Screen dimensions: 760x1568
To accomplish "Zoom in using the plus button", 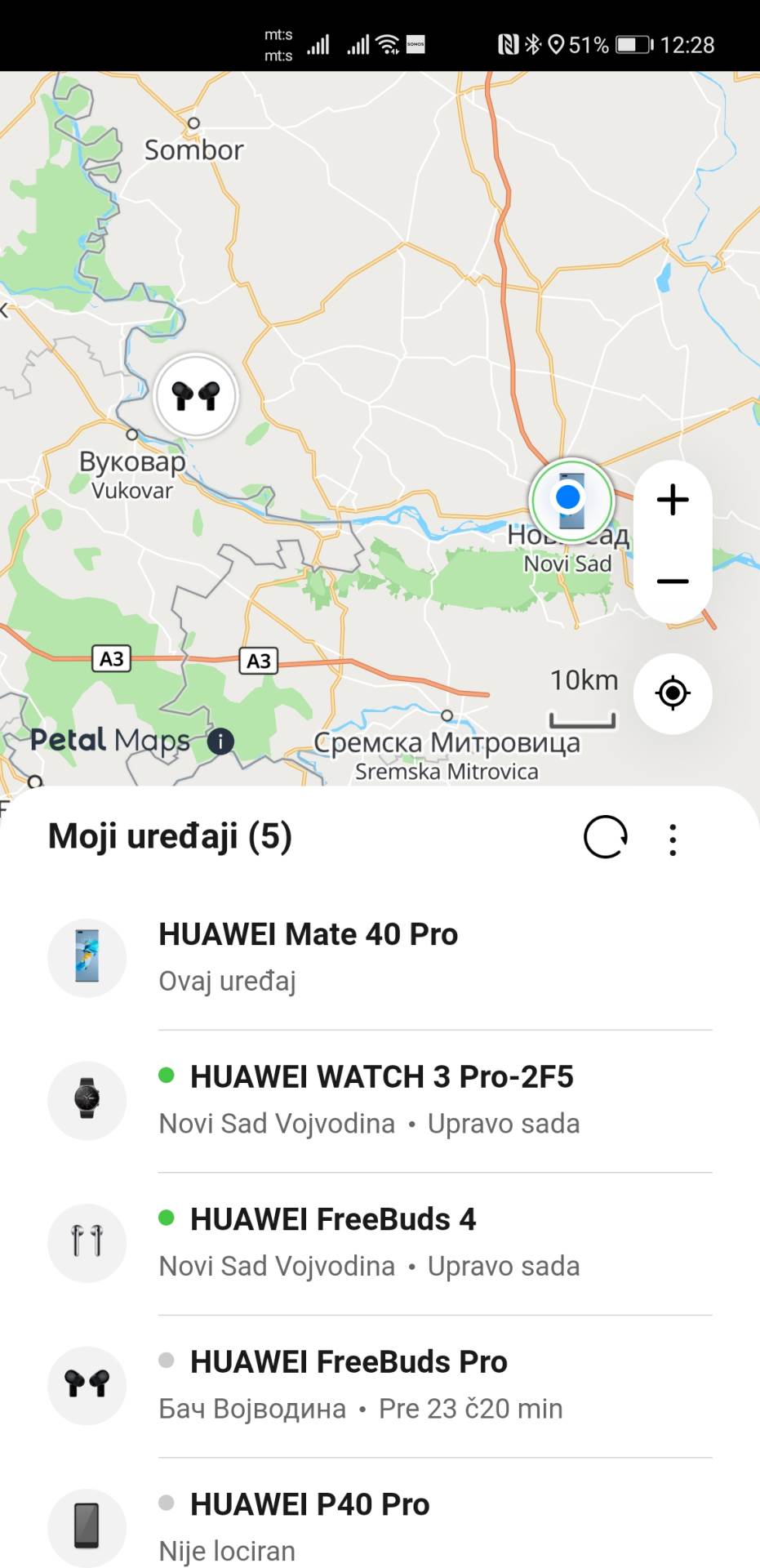I will click(673, 501).
